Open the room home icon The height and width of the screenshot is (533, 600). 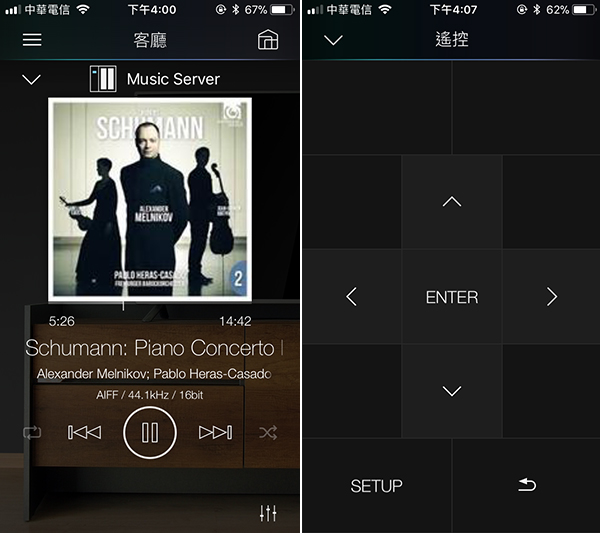point(268,41)
